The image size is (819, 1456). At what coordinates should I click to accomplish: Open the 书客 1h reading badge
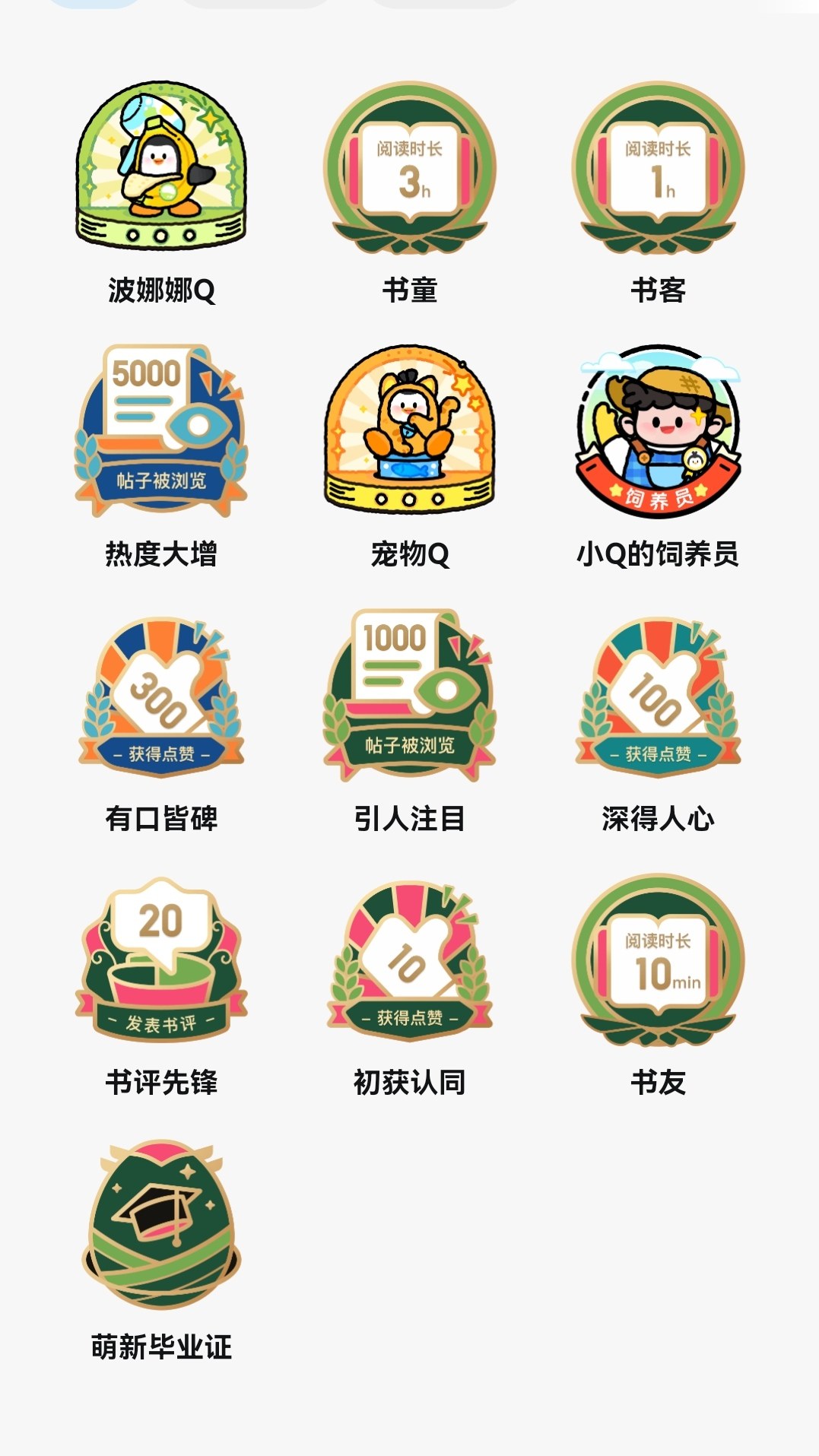(658, 167)
